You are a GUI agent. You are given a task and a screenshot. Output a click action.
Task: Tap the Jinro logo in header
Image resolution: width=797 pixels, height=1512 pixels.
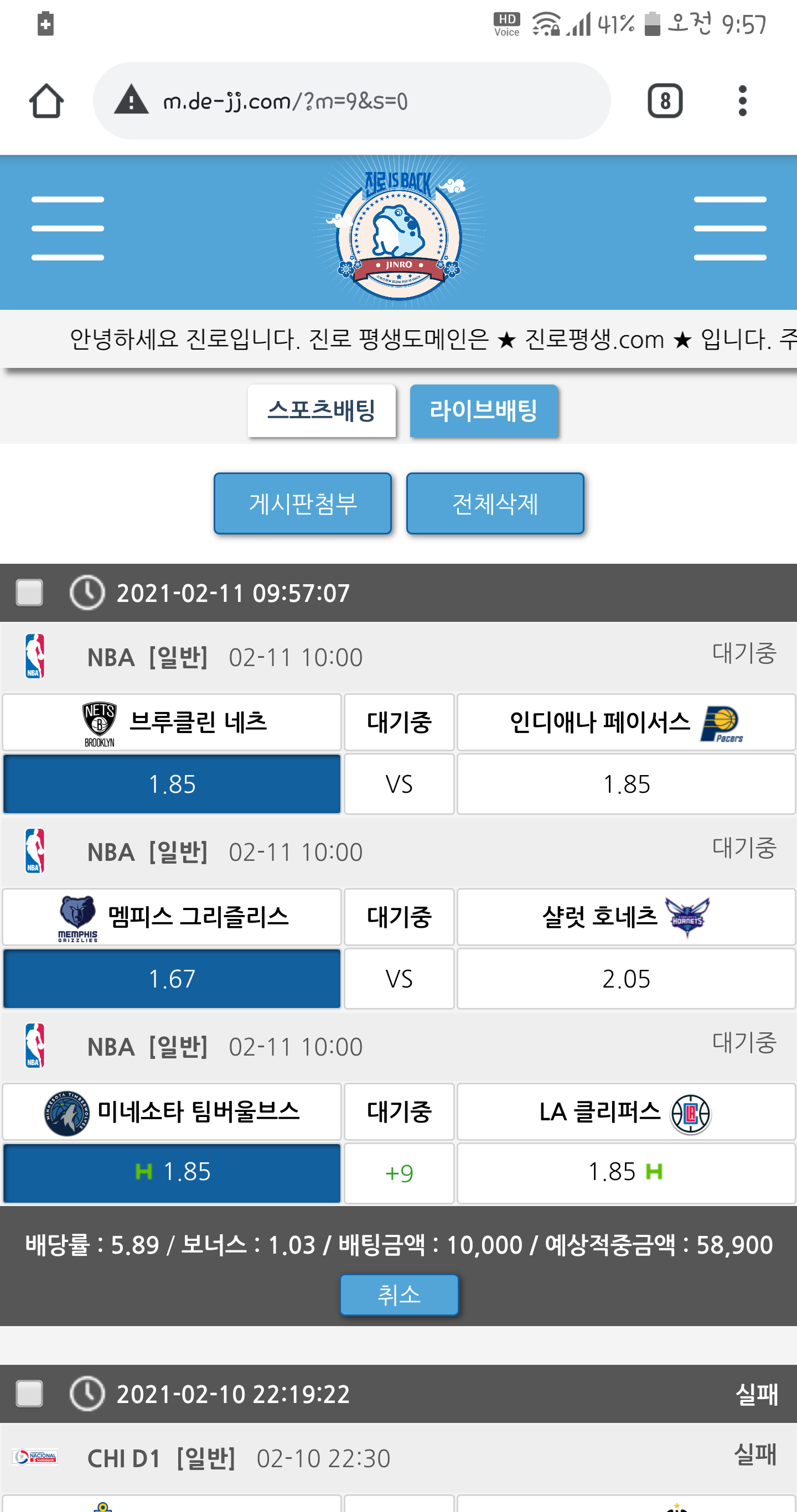(399, 232)
